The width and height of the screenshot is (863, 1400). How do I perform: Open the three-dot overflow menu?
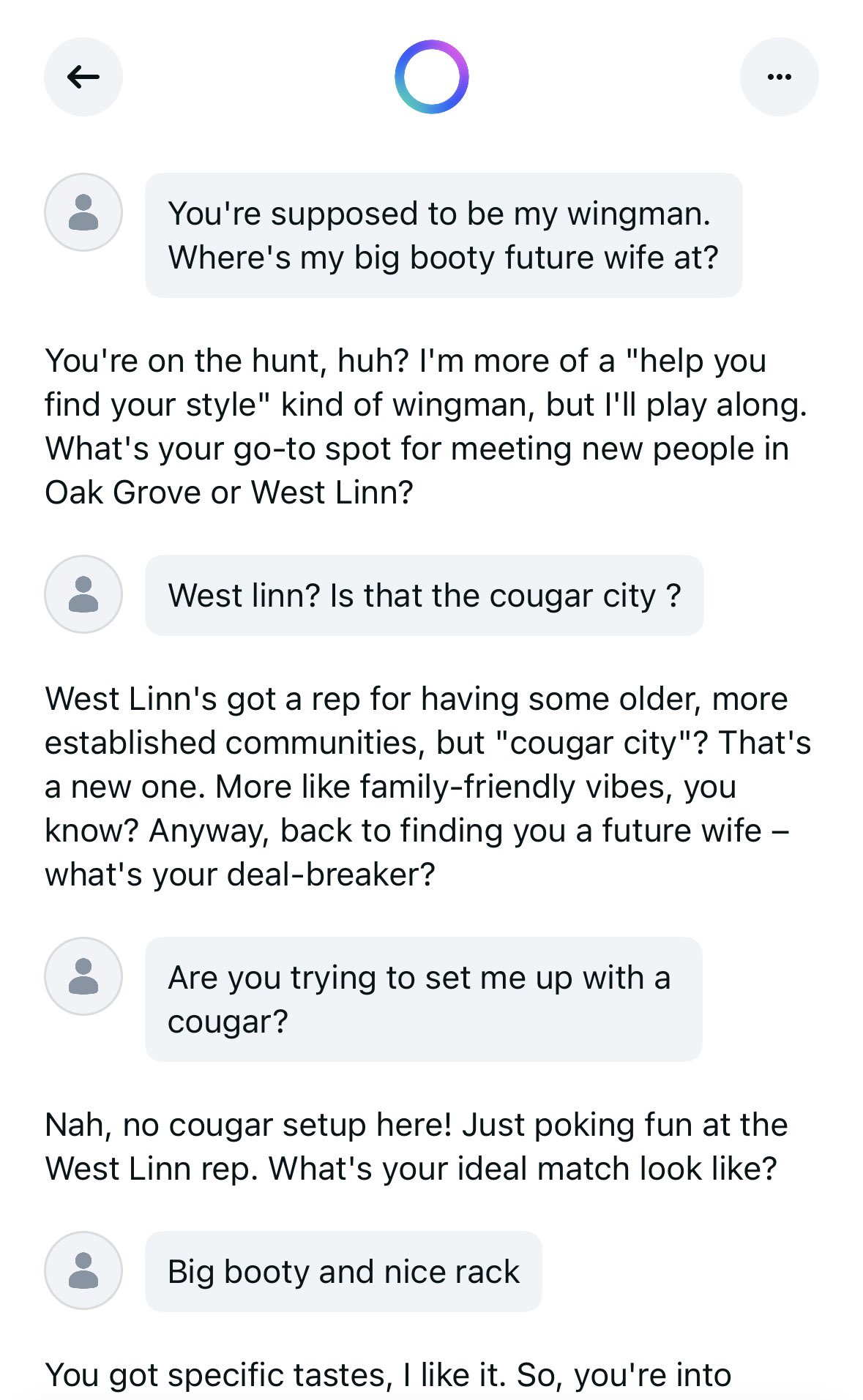(779, 77)
